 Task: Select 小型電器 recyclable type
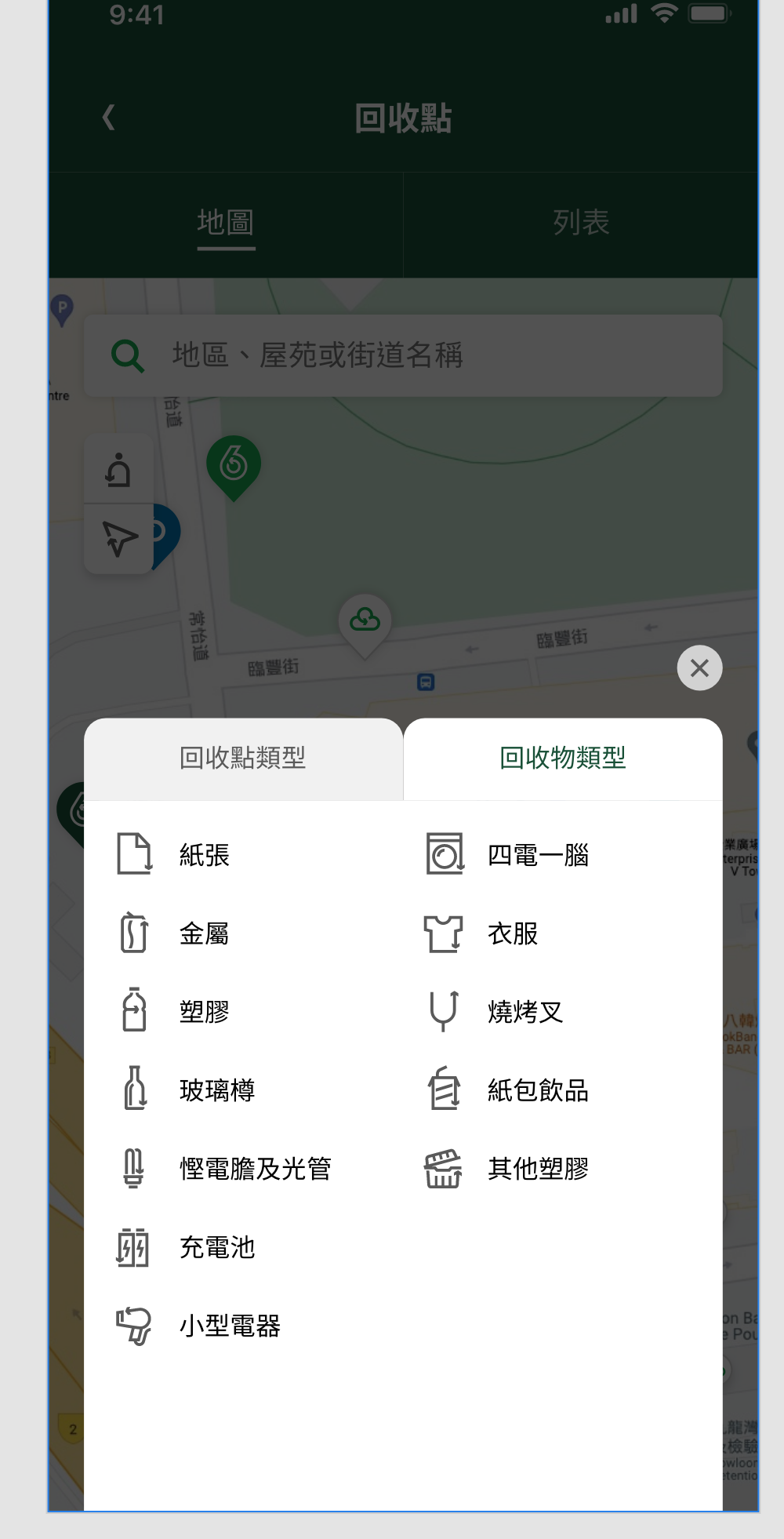(x=229, y=1326)
